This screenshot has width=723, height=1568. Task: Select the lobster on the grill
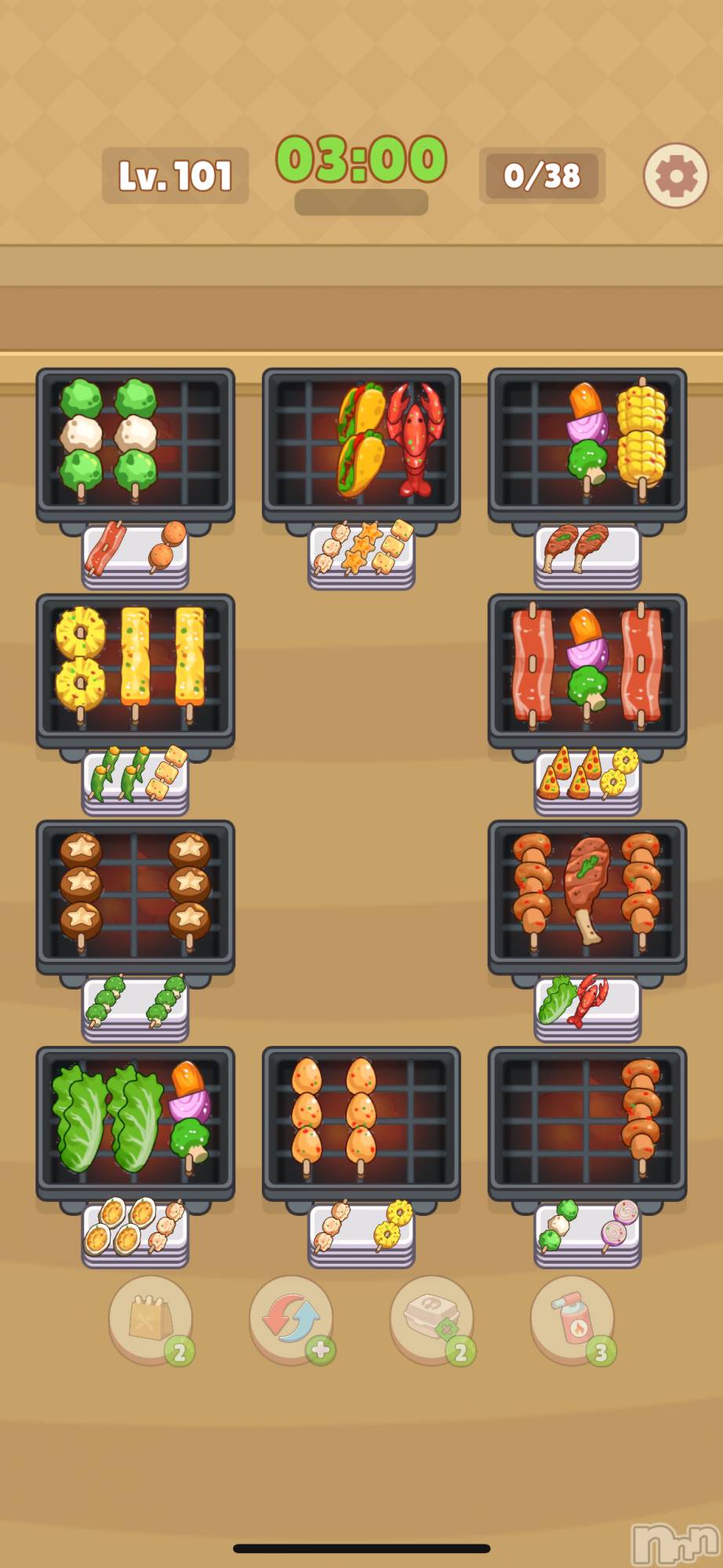tap(415, 439)
